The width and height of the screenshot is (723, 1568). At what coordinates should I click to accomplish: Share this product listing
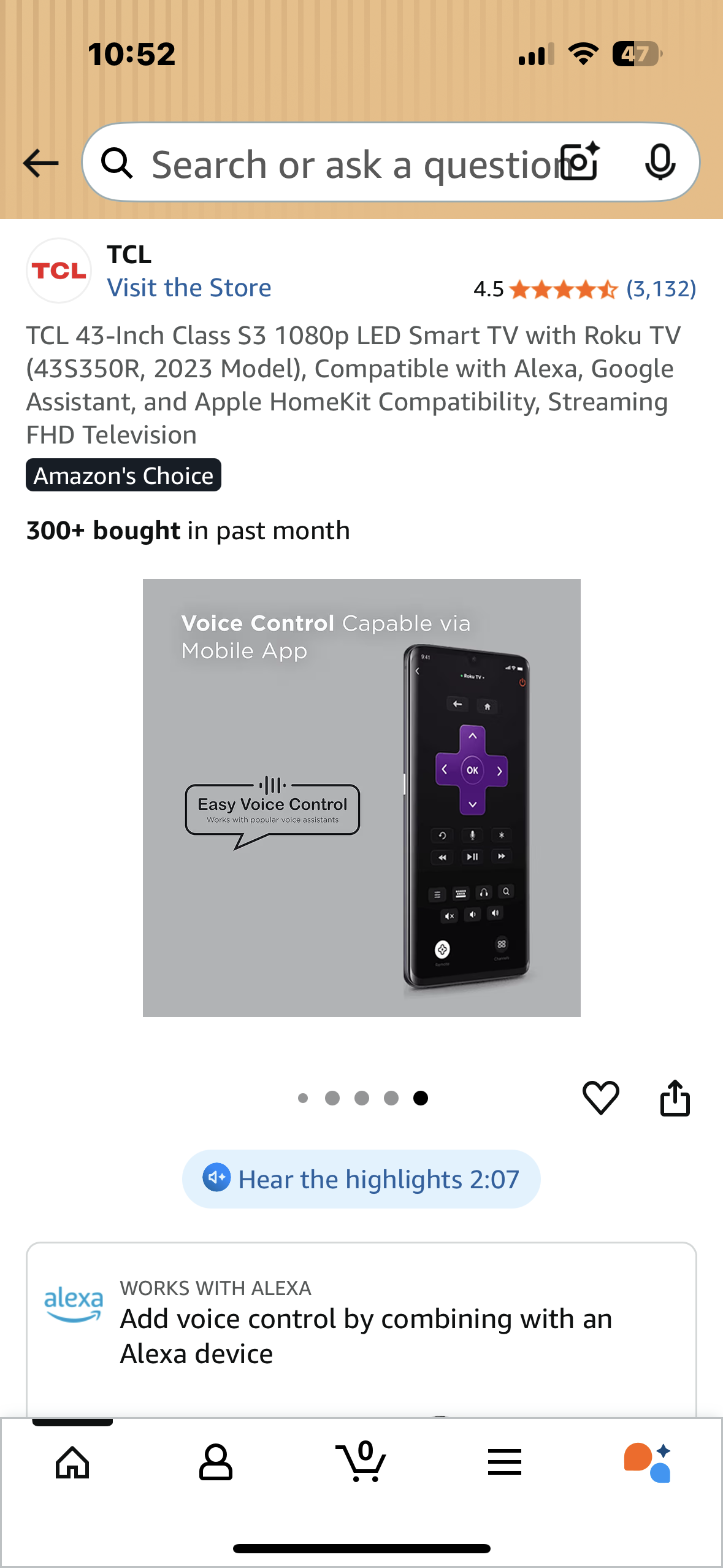tap(675, 1097)
